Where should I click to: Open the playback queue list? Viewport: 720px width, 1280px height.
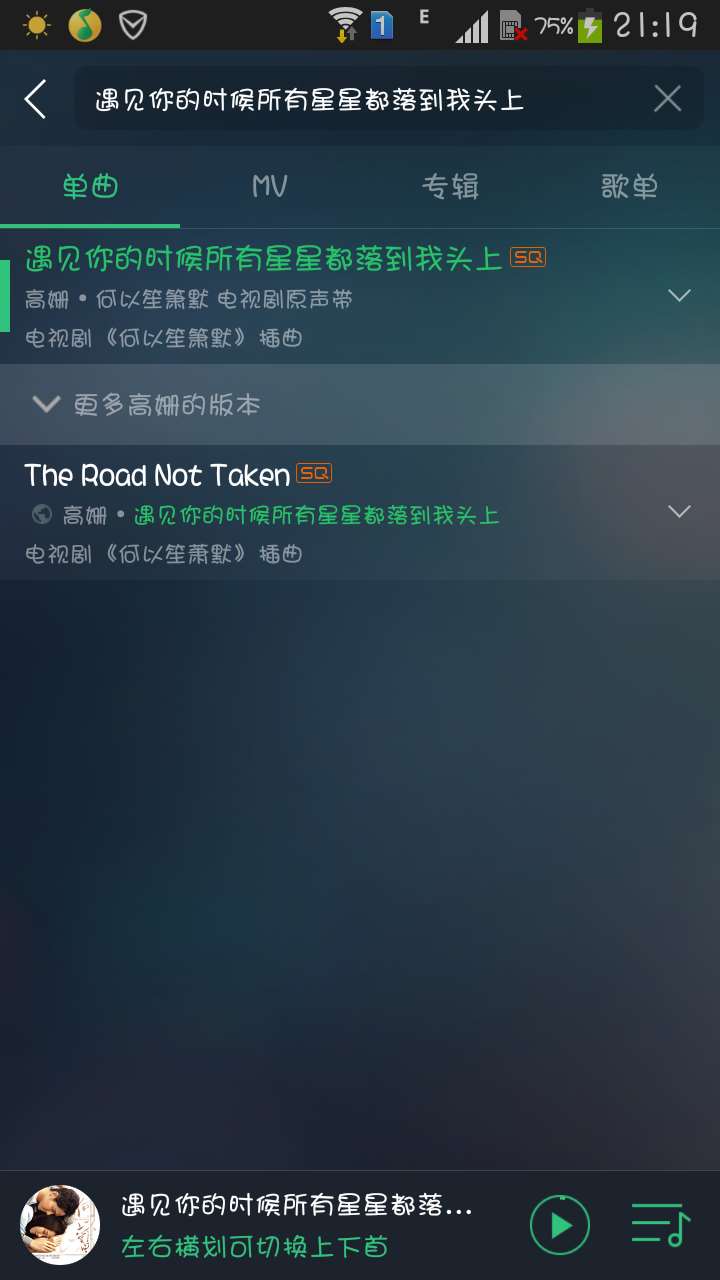point(661,1225)
